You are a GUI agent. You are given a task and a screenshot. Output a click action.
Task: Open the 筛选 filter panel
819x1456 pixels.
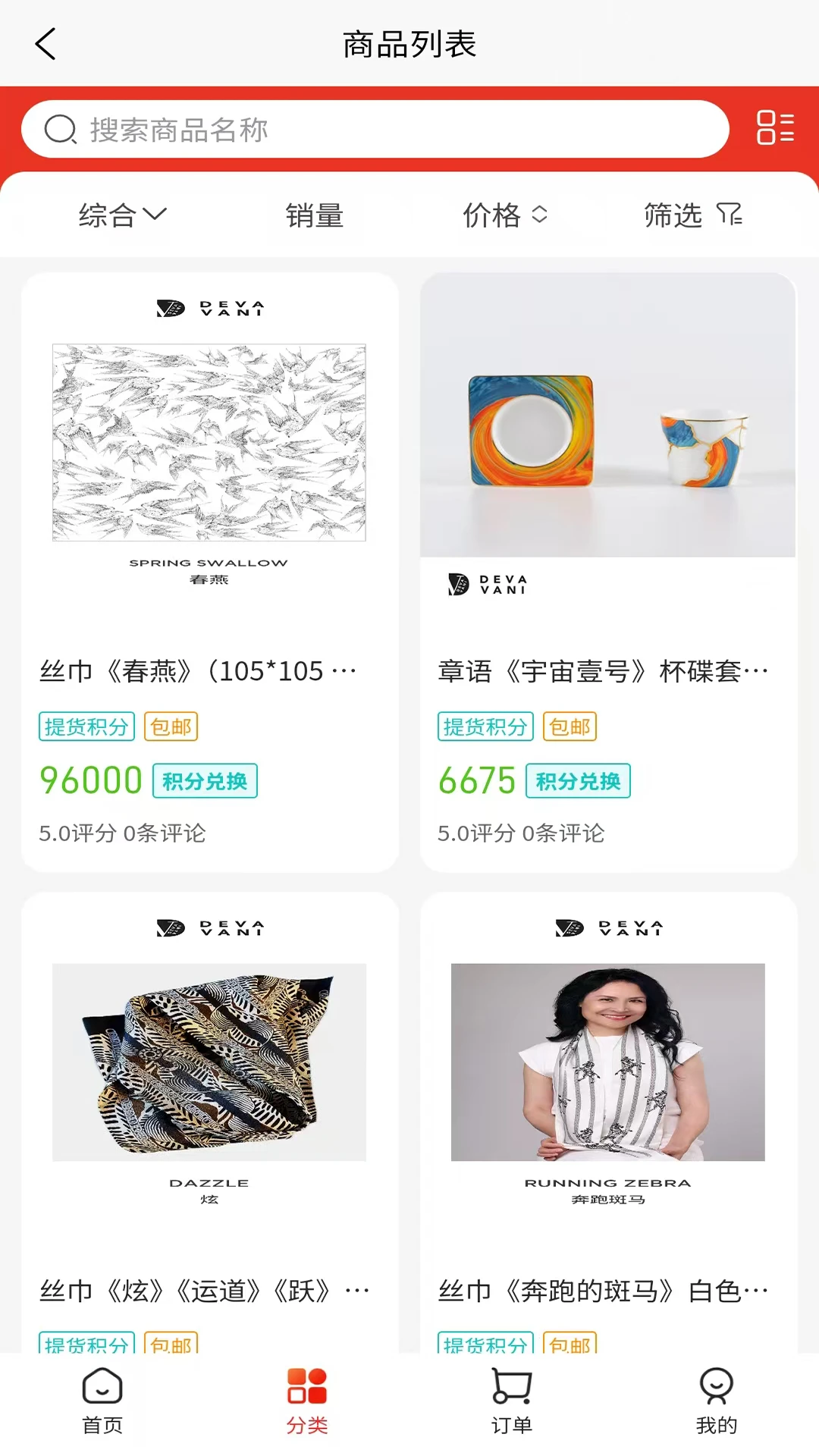point(692,215)
